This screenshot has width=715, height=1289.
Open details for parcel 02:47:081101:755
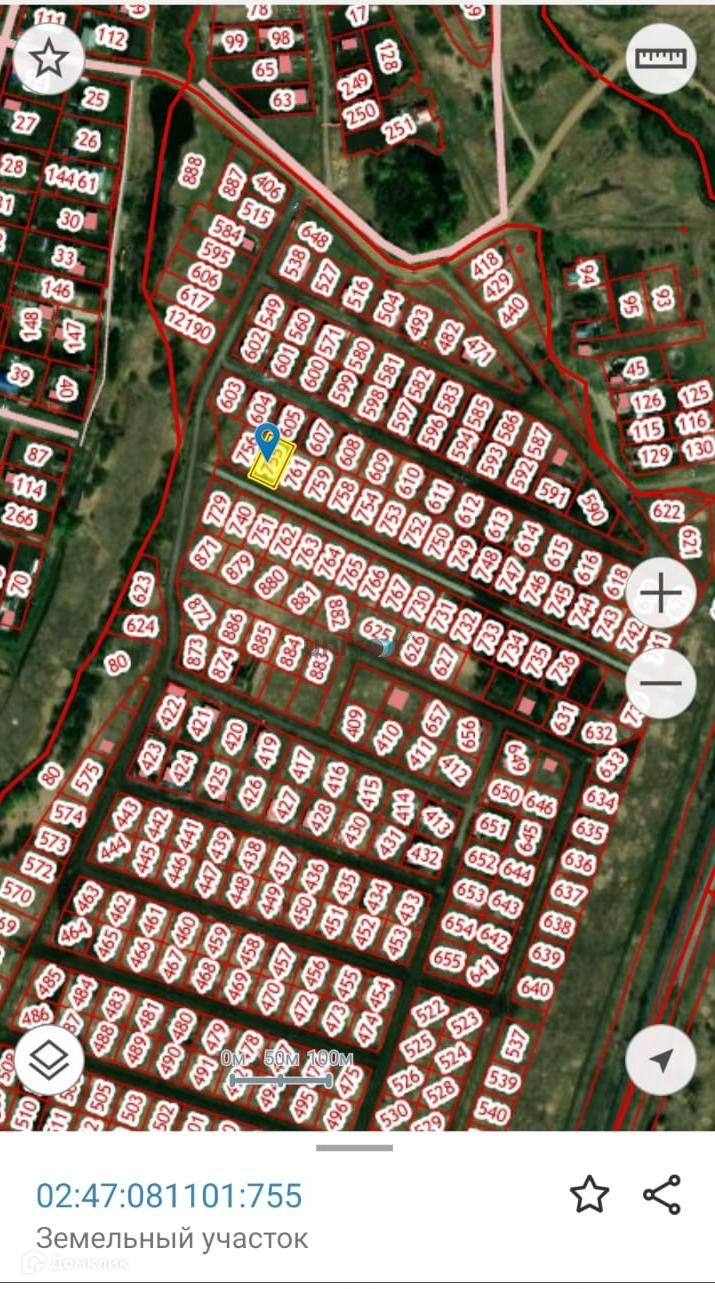[x=168, y=1195]
